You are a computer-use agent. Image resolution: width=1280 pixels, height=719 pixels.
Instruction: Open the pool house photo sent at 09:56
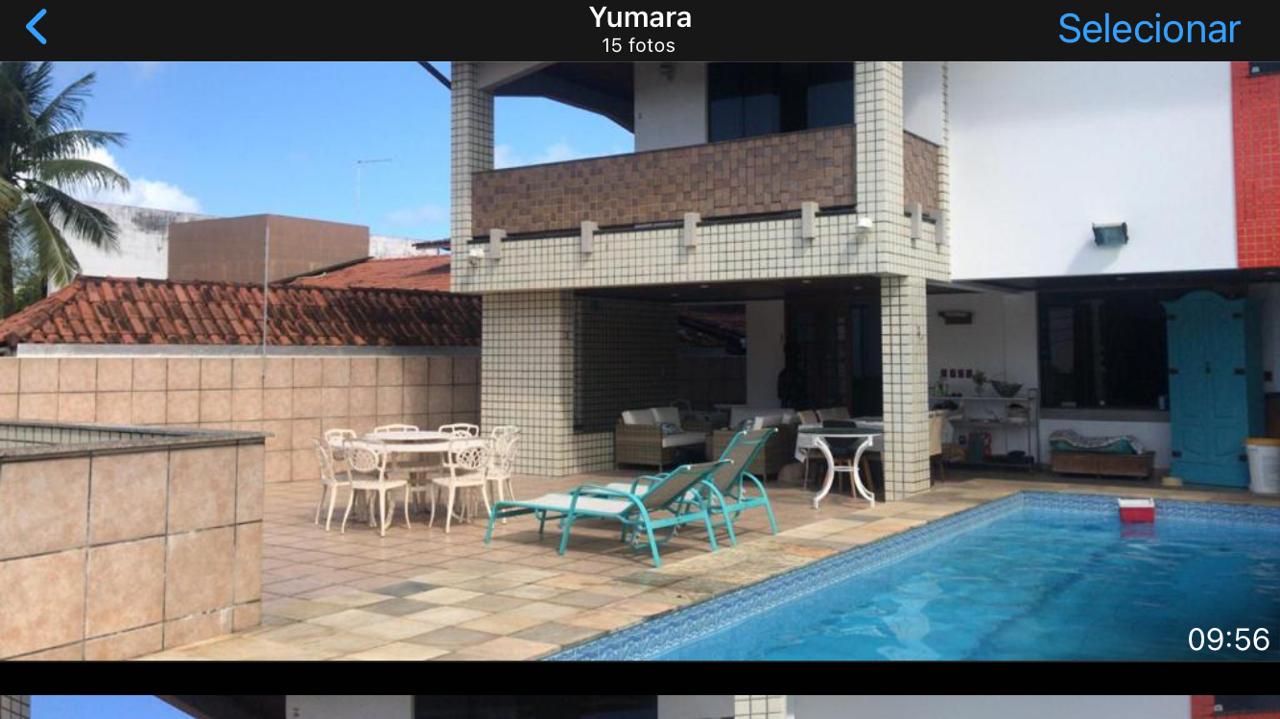point(640,360)
